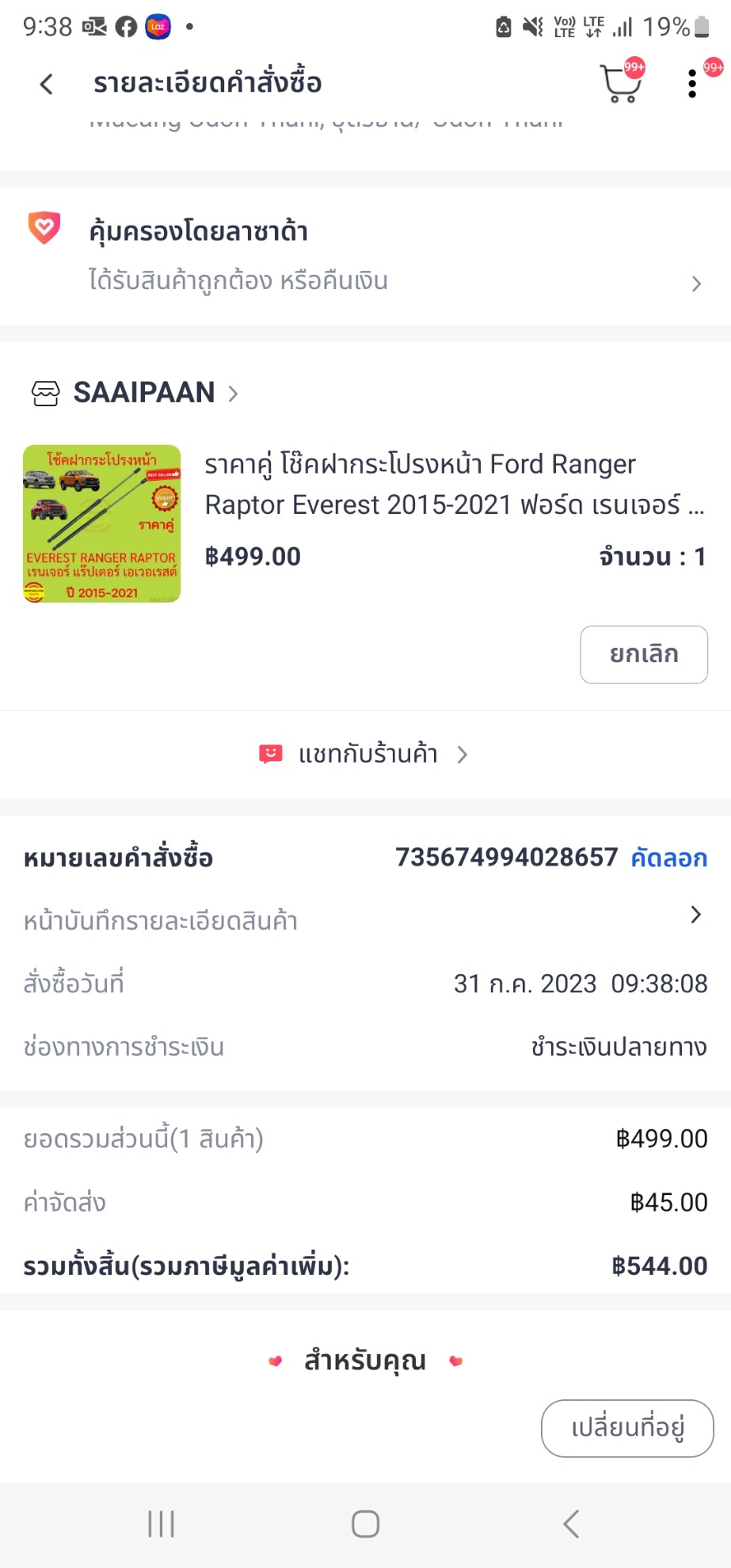This screenshot has height=1568, width=731.
Task: Go back from order details
Action: [47, 84]
